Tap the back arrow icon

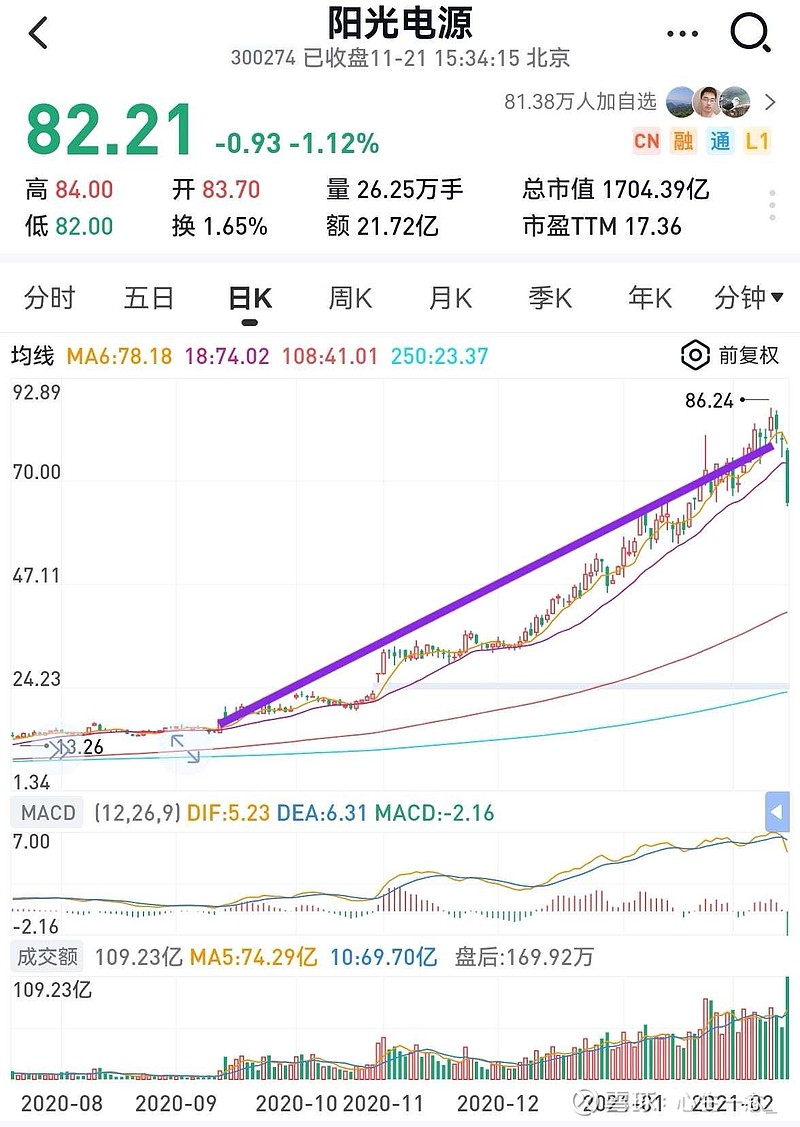(35, 33)
